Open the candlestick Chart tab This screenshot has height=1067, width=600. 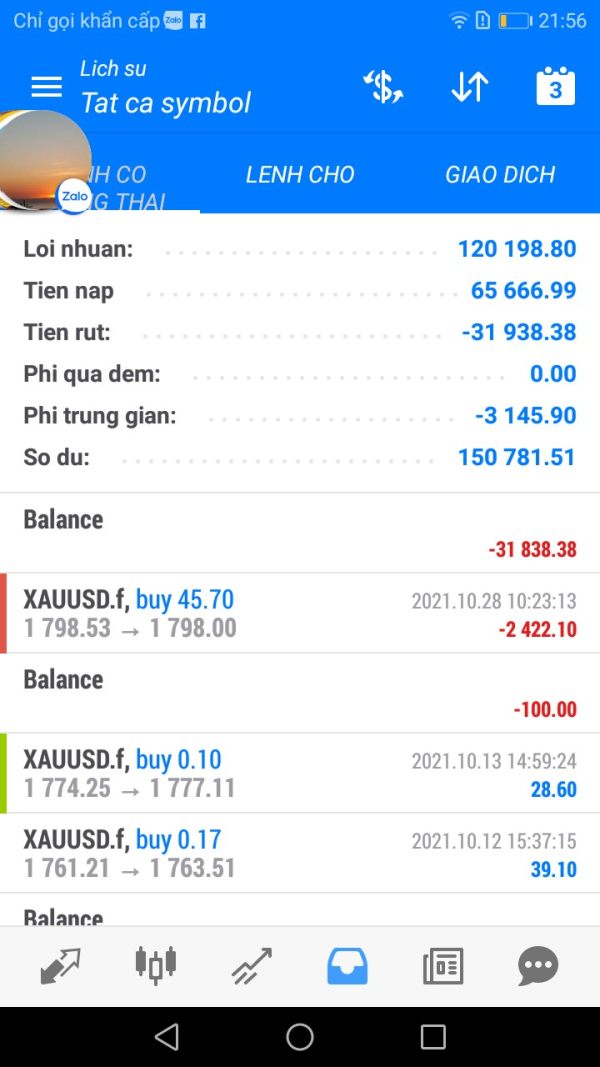156,965
